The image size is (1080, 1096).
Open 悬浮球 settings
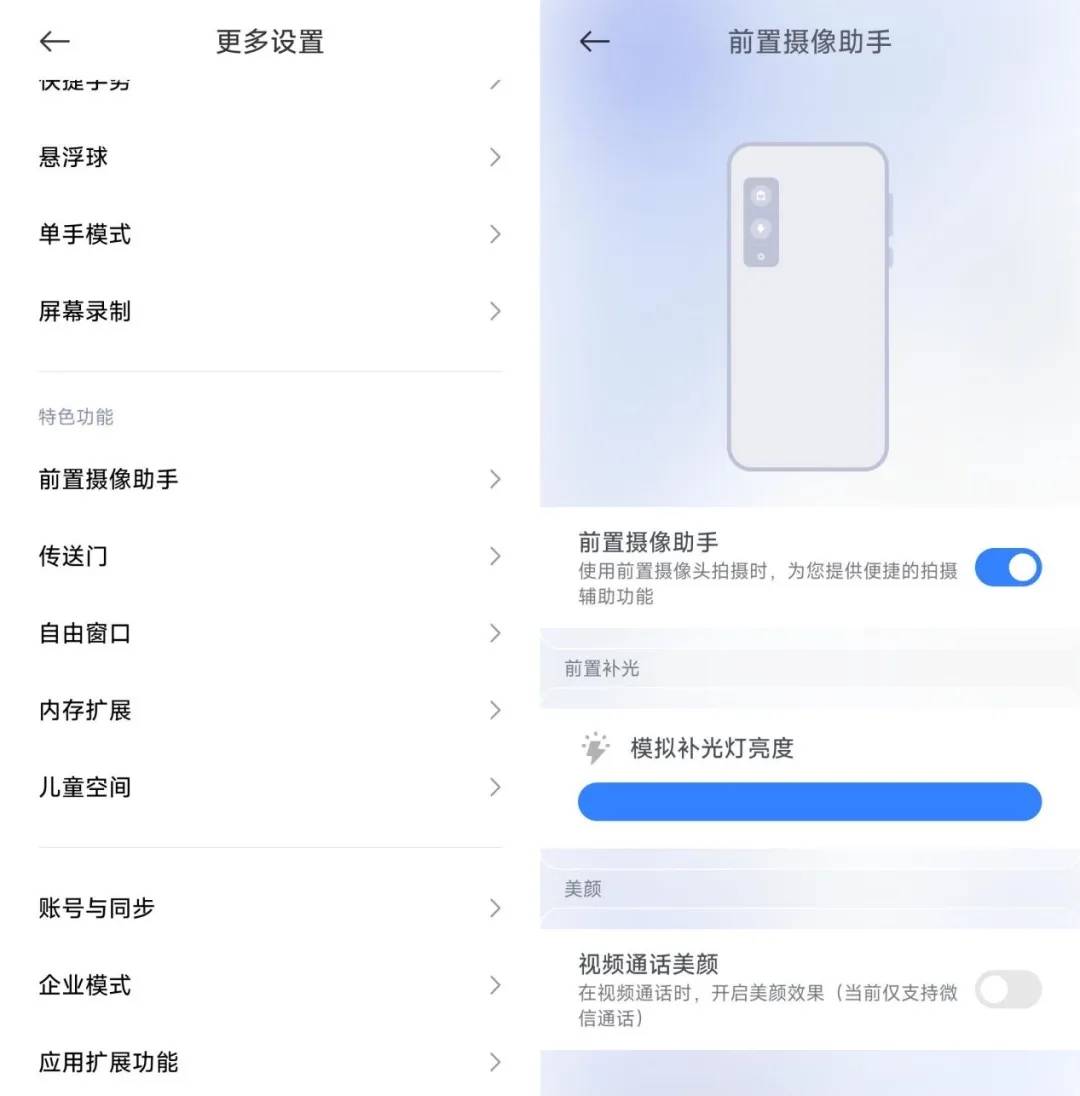click(x=270, y=158)
